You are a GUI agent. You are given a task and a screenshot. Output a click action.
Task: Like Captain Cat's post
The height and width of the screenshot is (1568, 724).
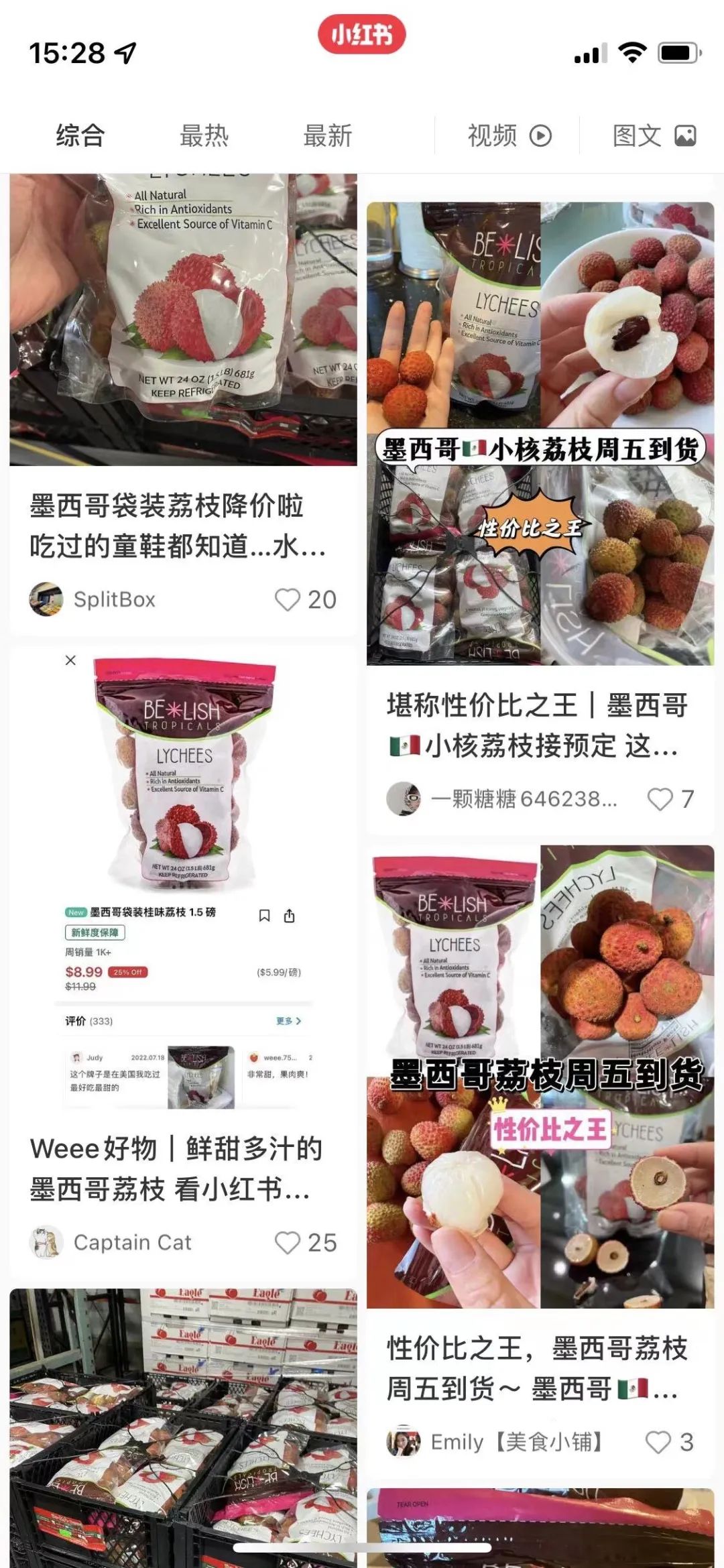(306, 1242)
